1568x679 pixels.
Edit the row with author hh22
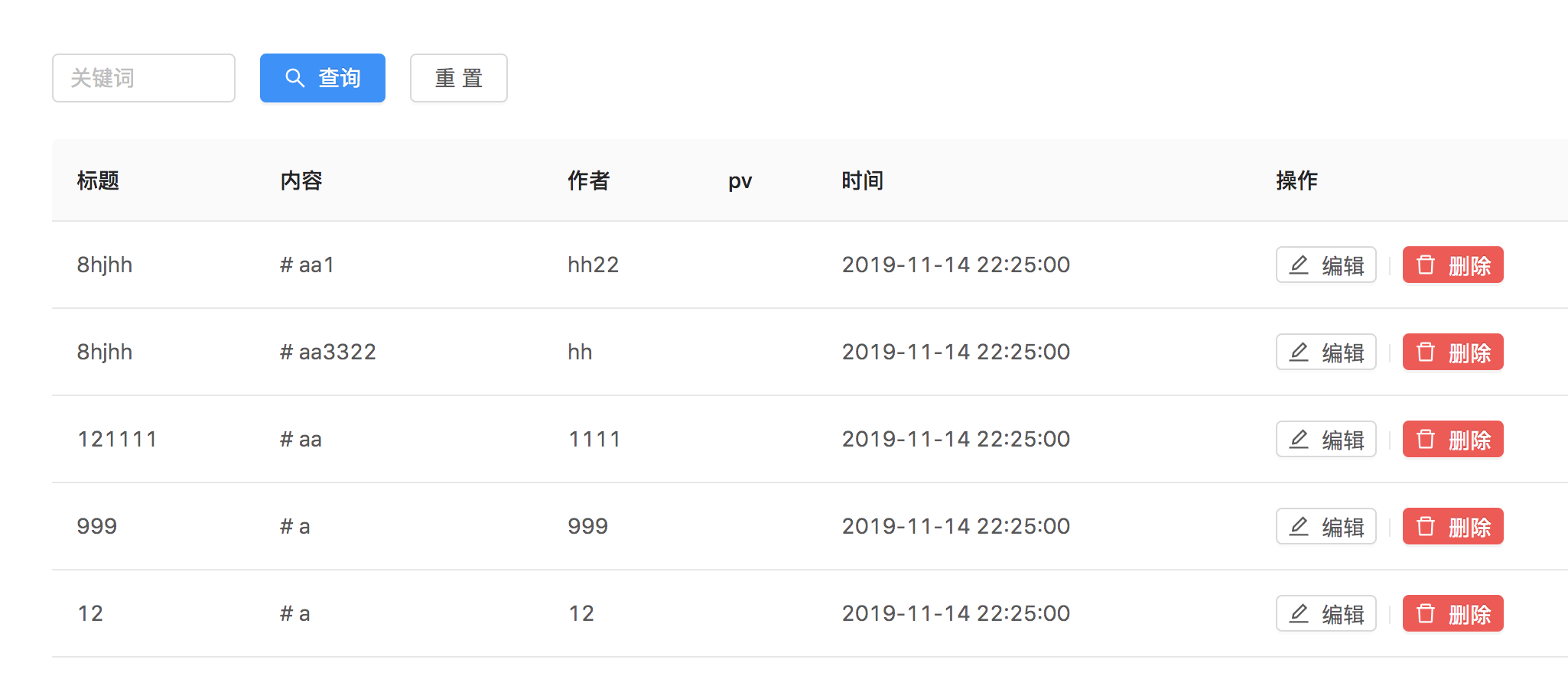point(1326,265)
